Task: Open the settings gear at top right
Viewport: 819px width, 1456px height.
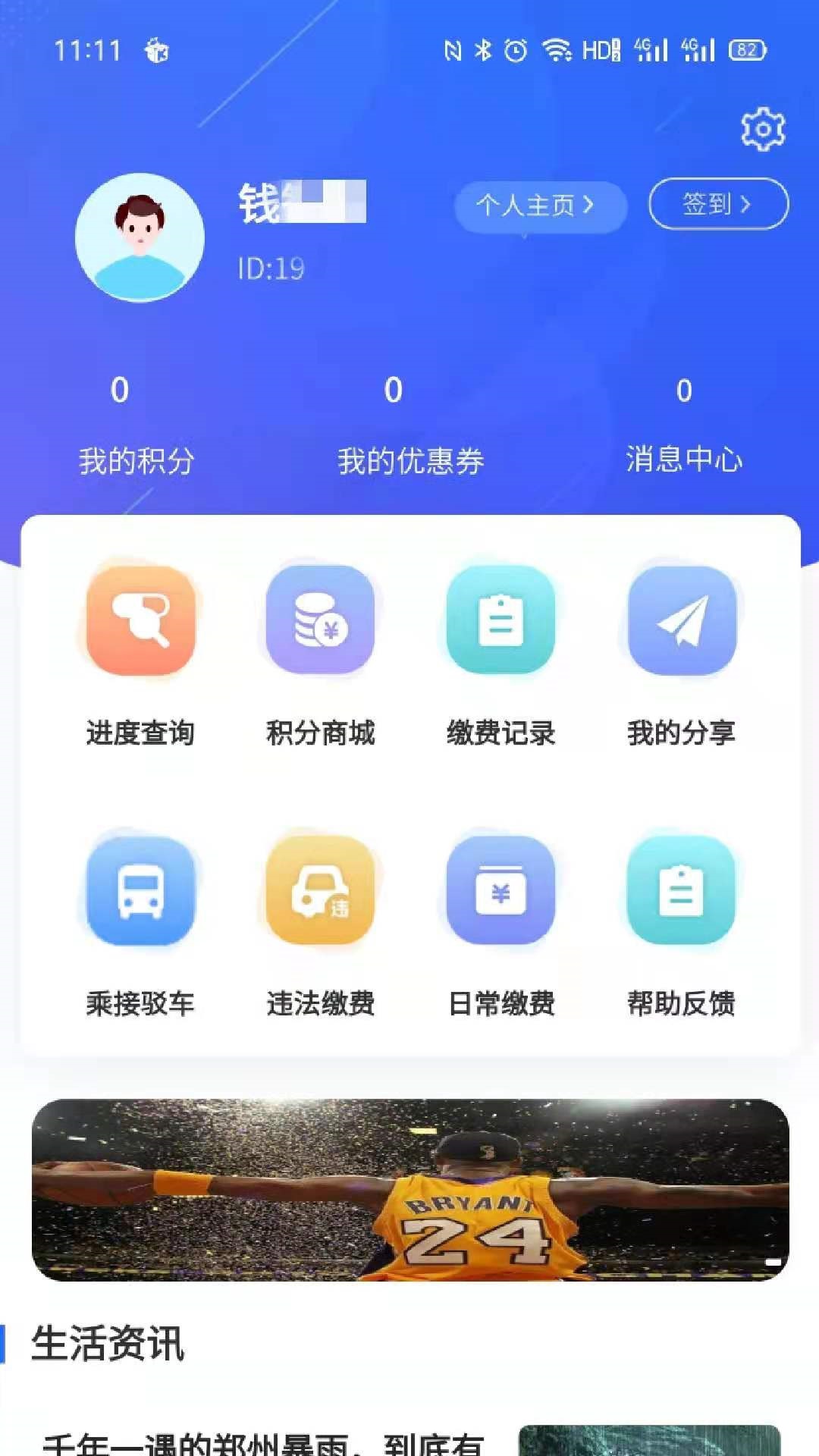Action: click(x=764, y=129)
